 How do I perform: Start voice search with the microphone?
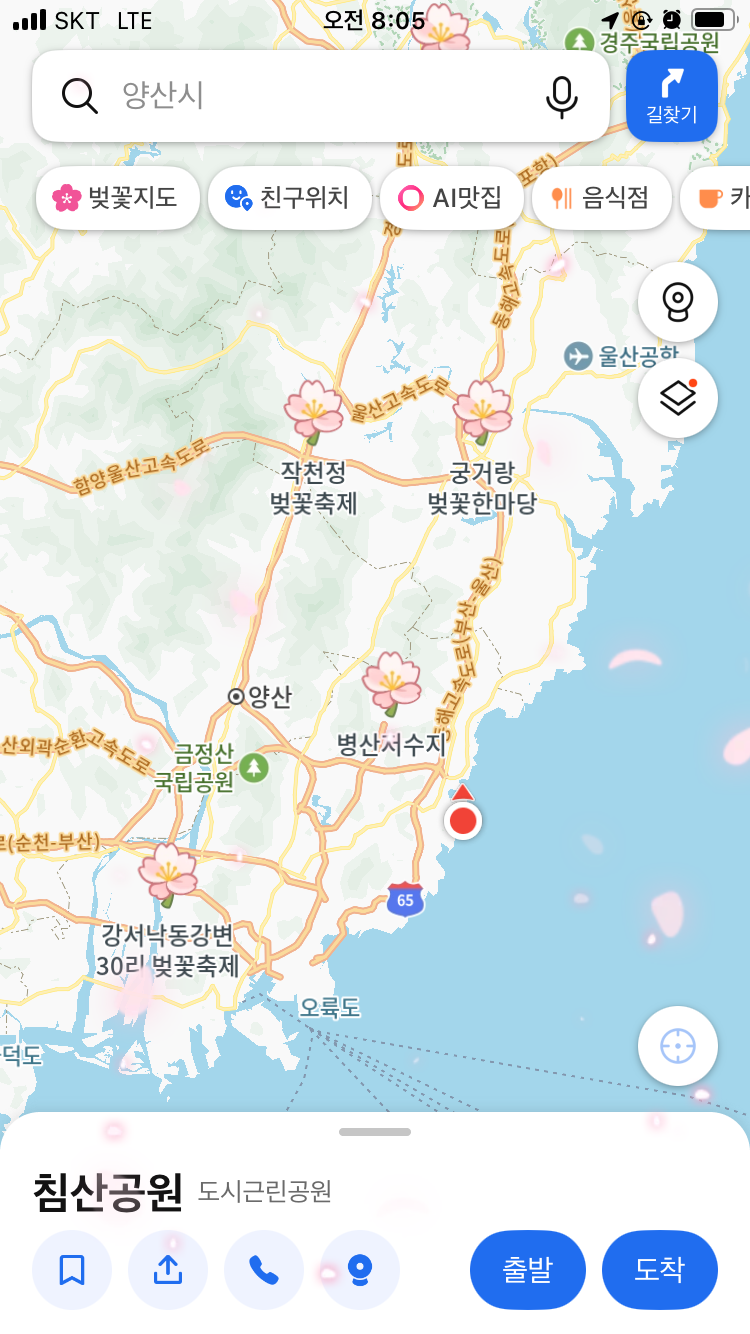(561, 96)
